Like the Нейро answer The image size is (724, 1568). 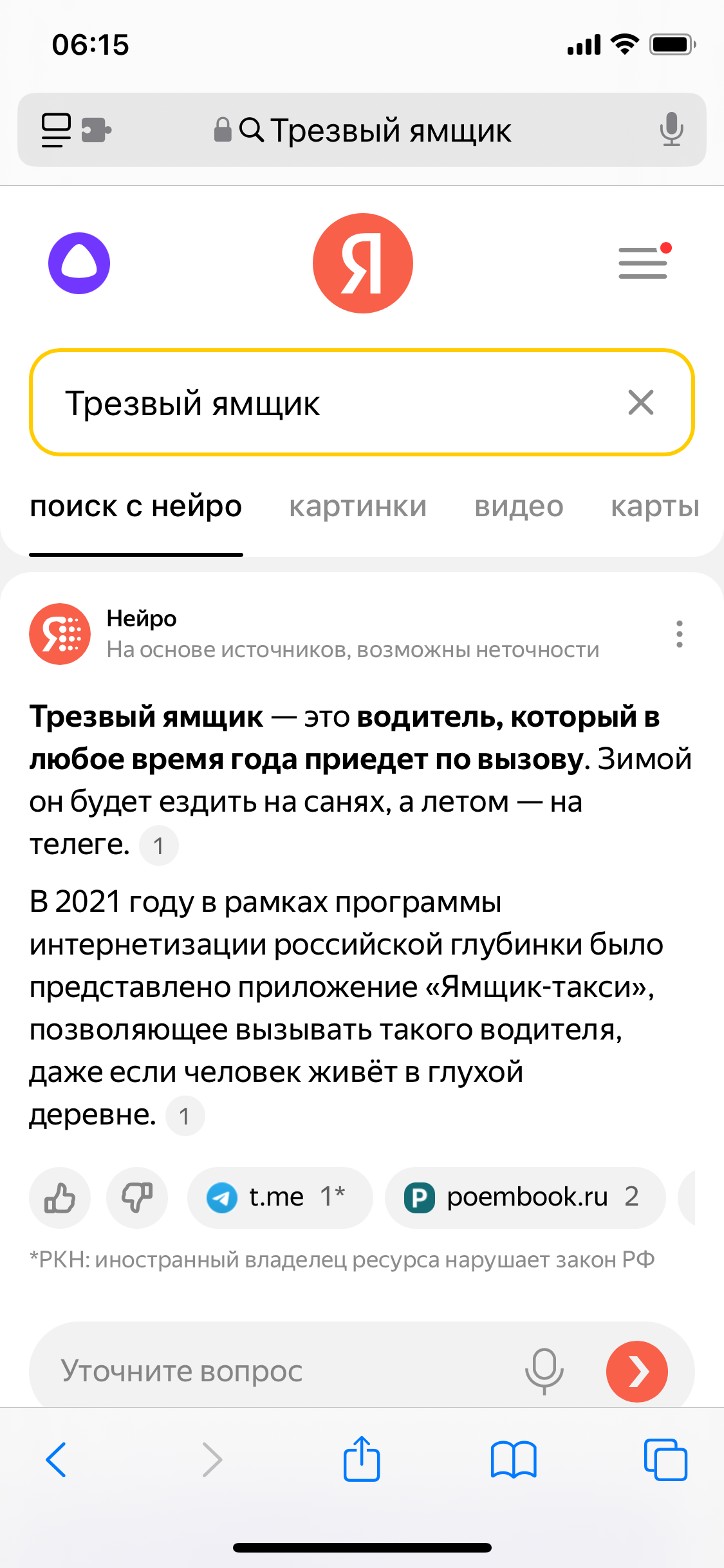pyautogui.click(x=60, y=1198)
